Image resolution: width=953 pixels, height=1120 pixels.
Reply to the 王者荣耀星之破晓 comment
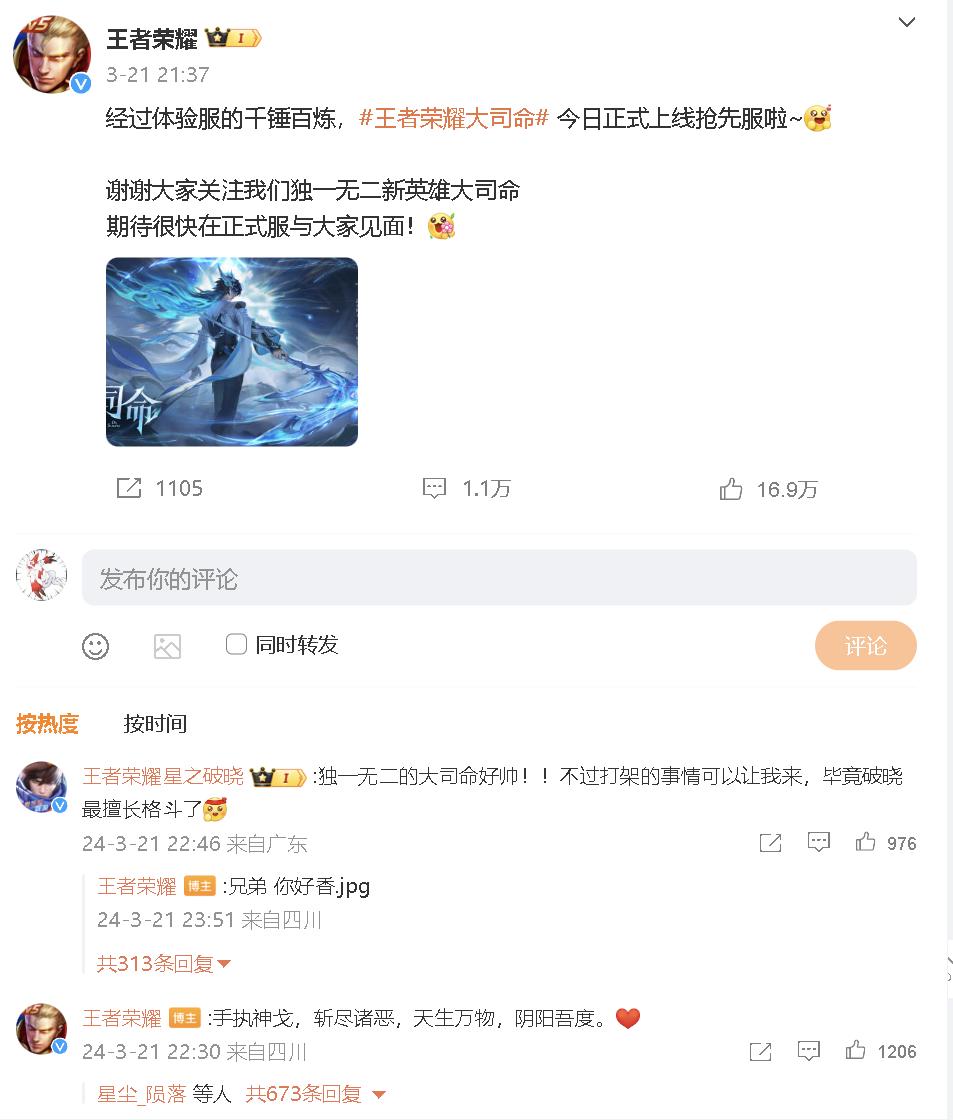pyautogui.click(x=819, y=842)
